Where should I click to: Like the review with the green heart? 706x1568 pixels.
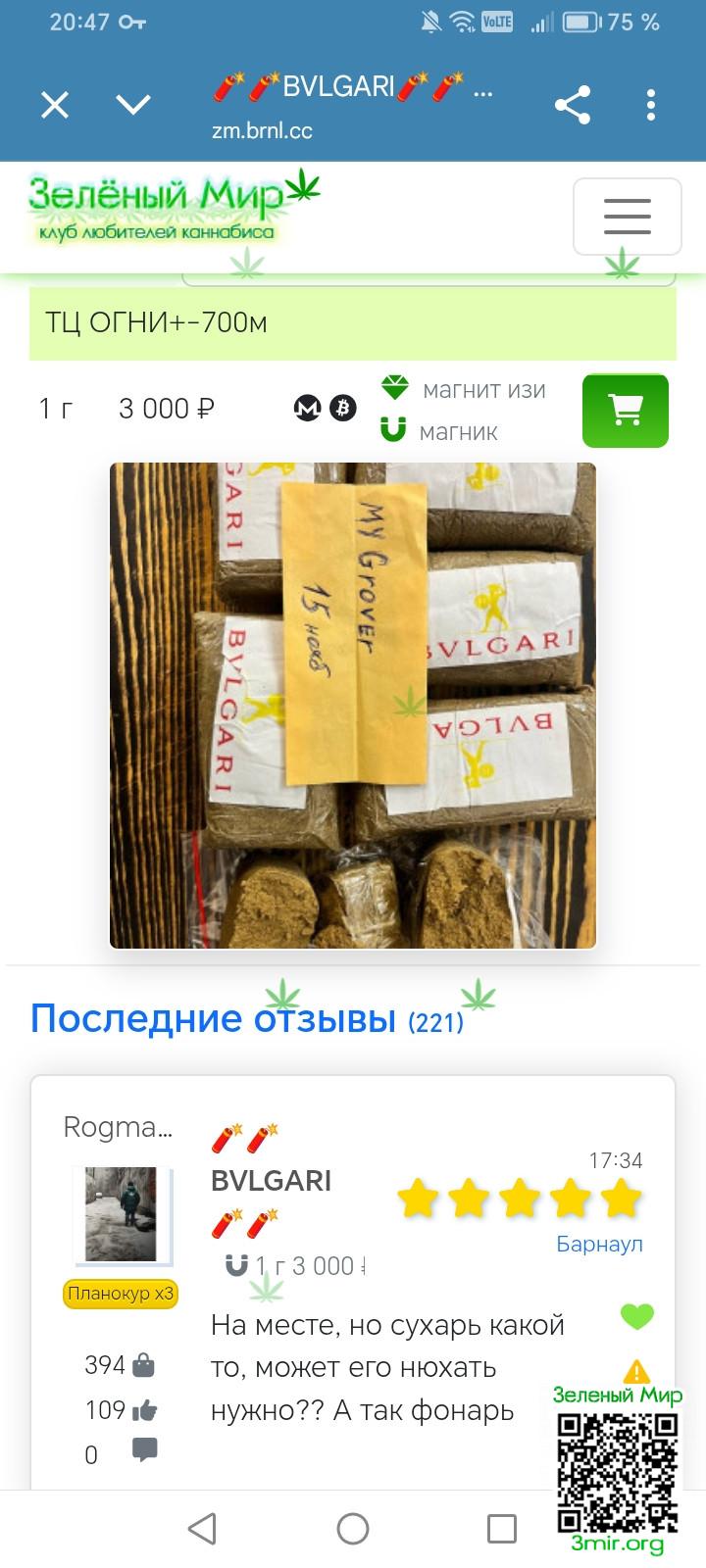(x=636, y=1316)
